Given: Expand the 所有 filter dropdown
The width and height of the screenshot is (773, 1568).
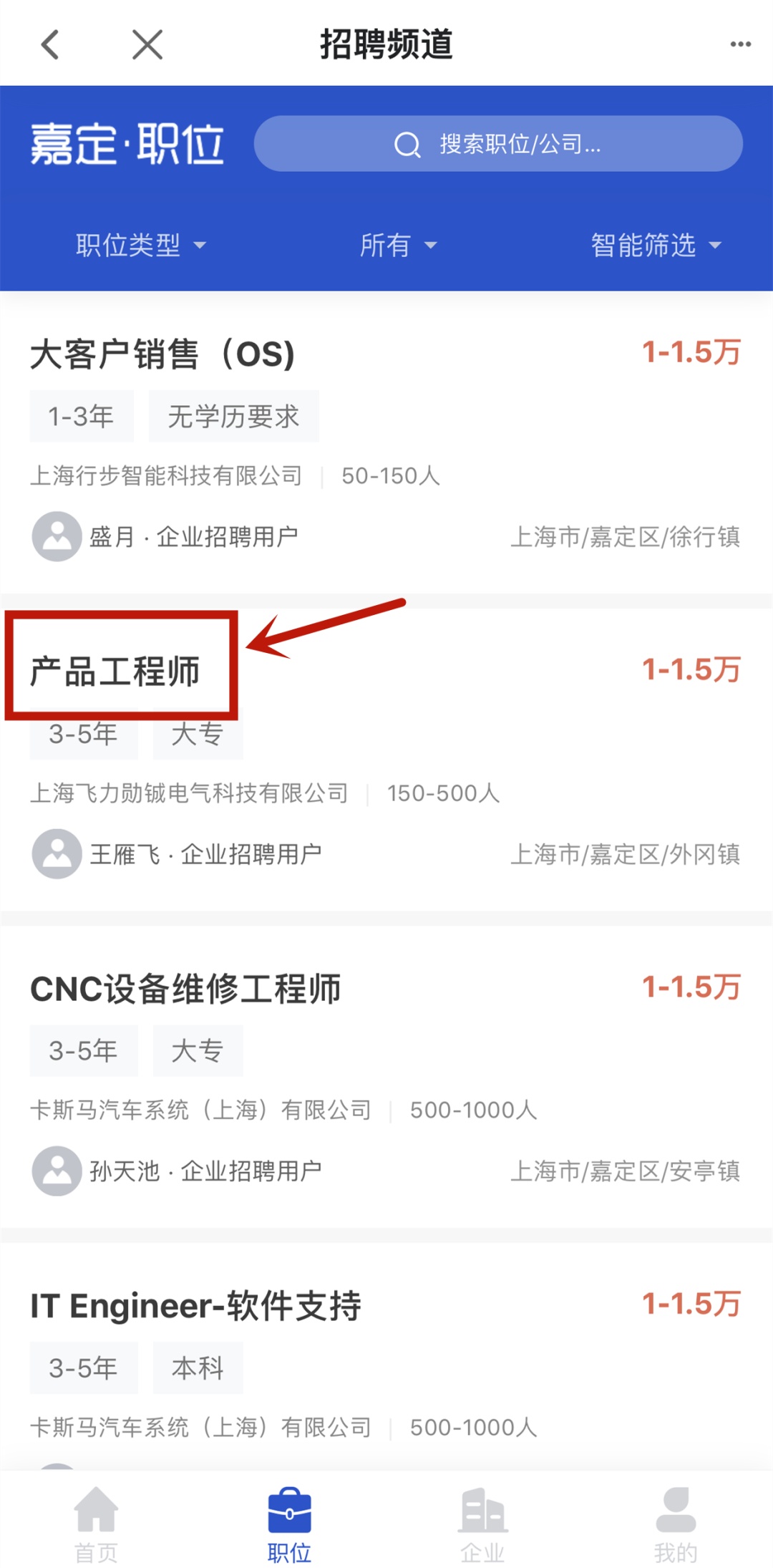Looking at the screenshot, I should (x=398, y=246).
